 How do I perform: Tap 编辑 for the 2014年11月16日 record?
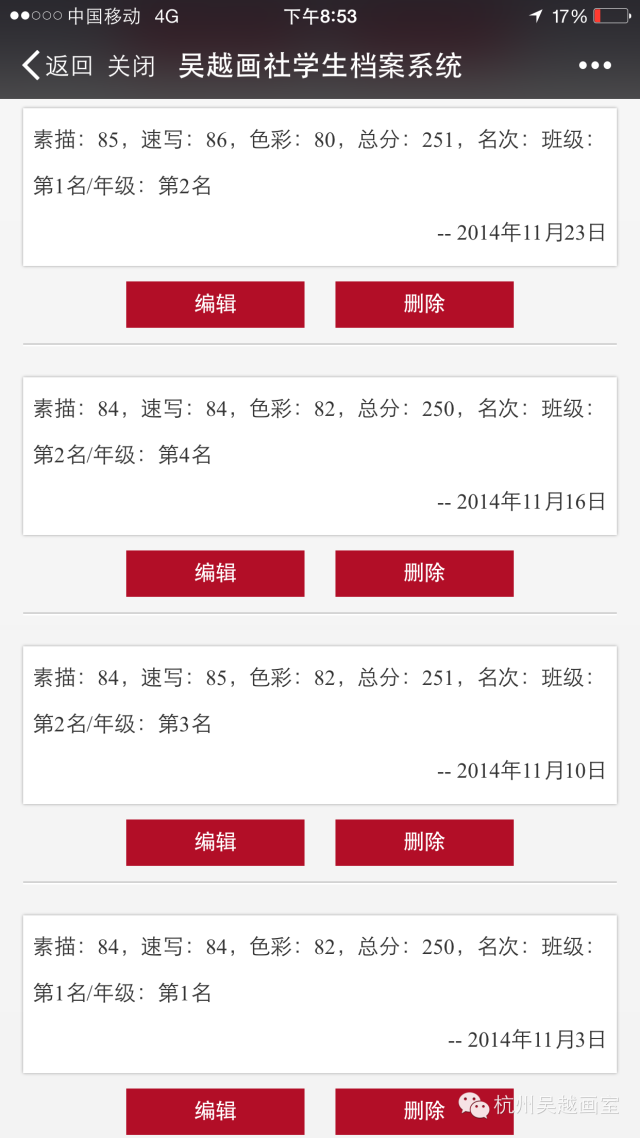coord(216,573)
